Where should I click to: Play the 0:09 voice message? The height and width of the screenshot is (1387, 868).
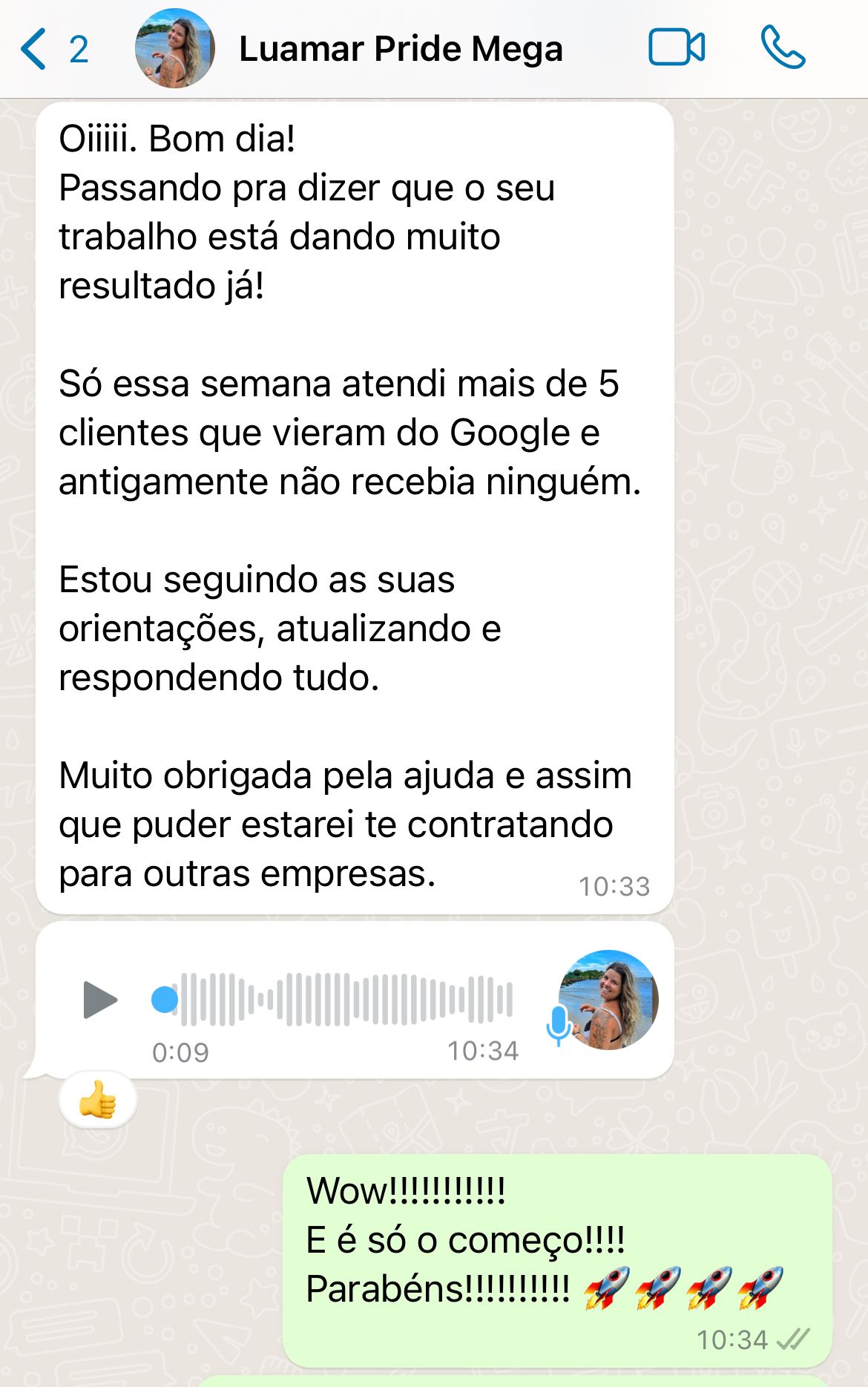(x=100, y=1000)
